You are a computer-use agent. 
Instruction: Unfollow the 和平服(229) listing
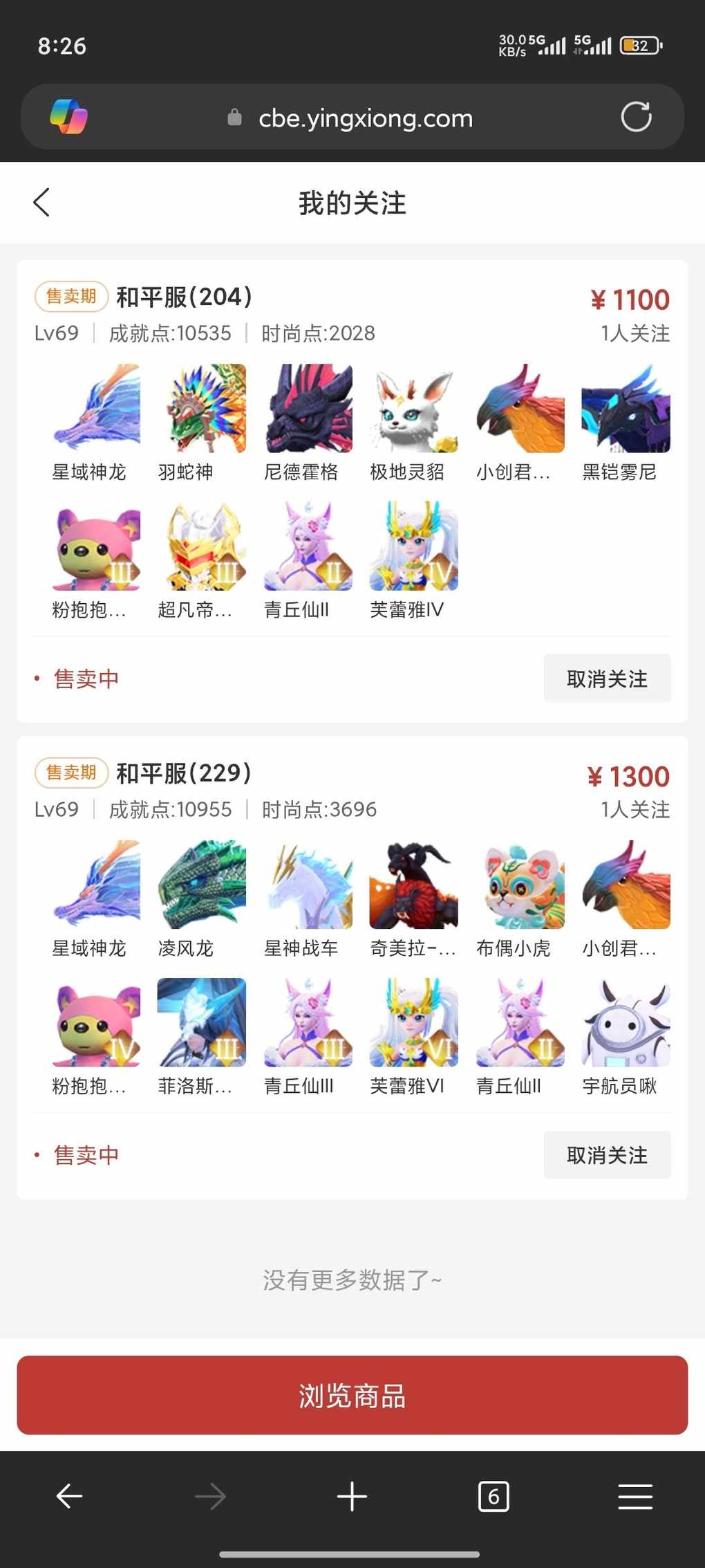pyautogui.click(x=607, y=1154)
